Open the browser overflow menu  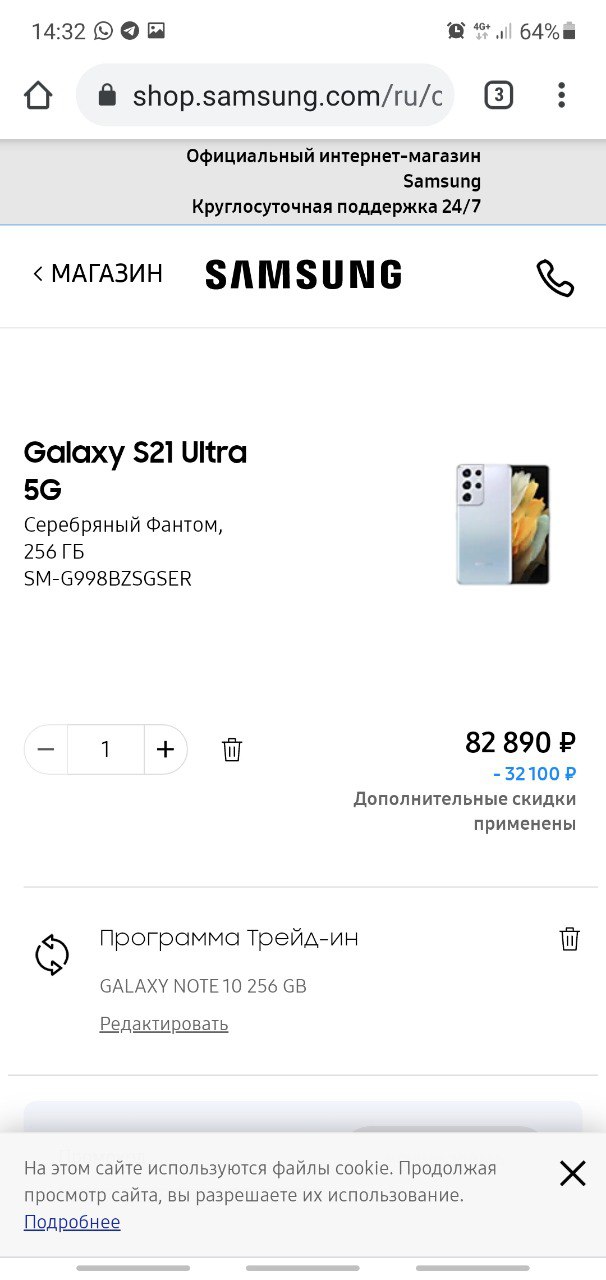click(x=561, y=95)
